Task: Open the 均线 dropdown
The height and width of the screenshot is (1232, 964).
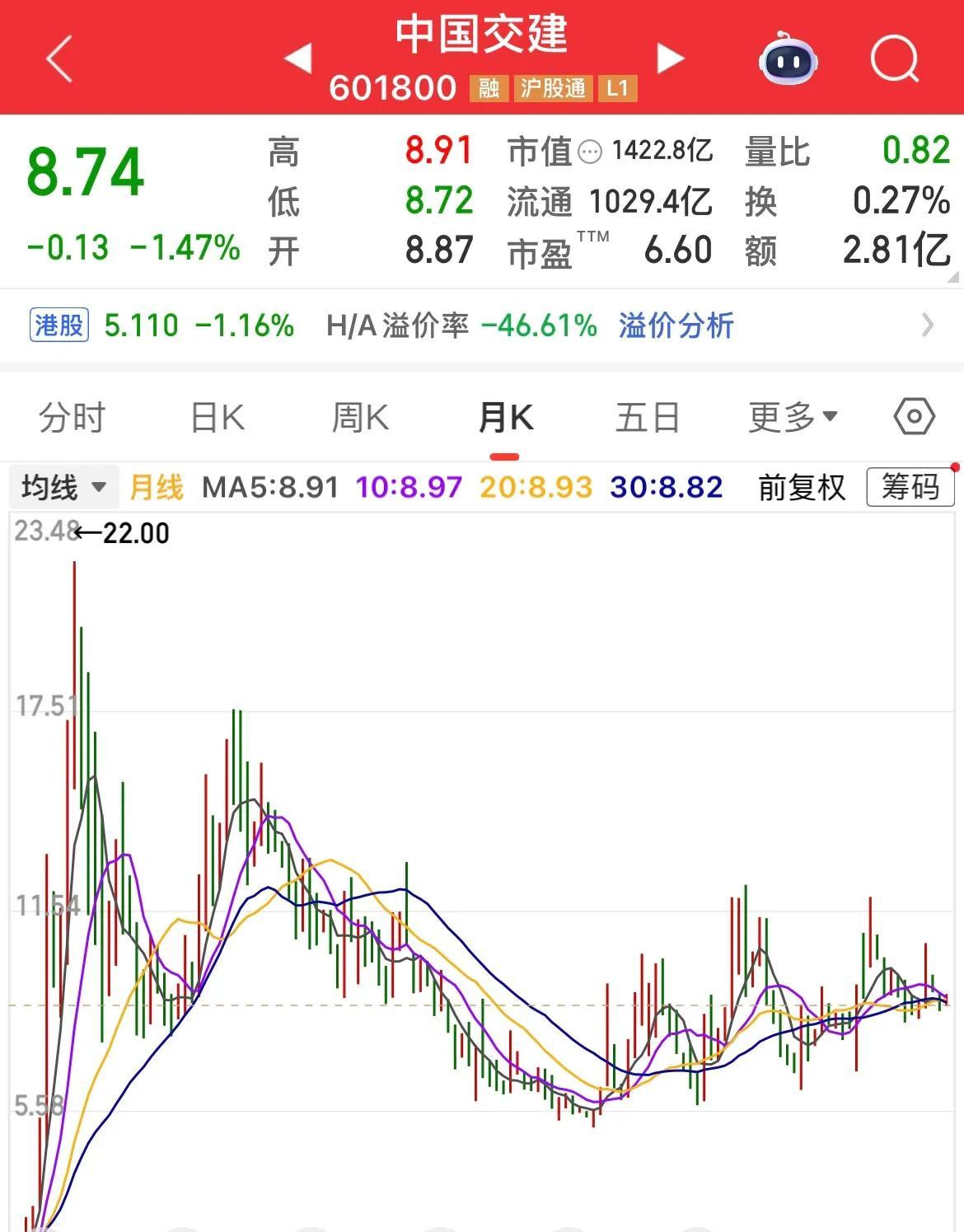Action: click(x=63, y=486)
